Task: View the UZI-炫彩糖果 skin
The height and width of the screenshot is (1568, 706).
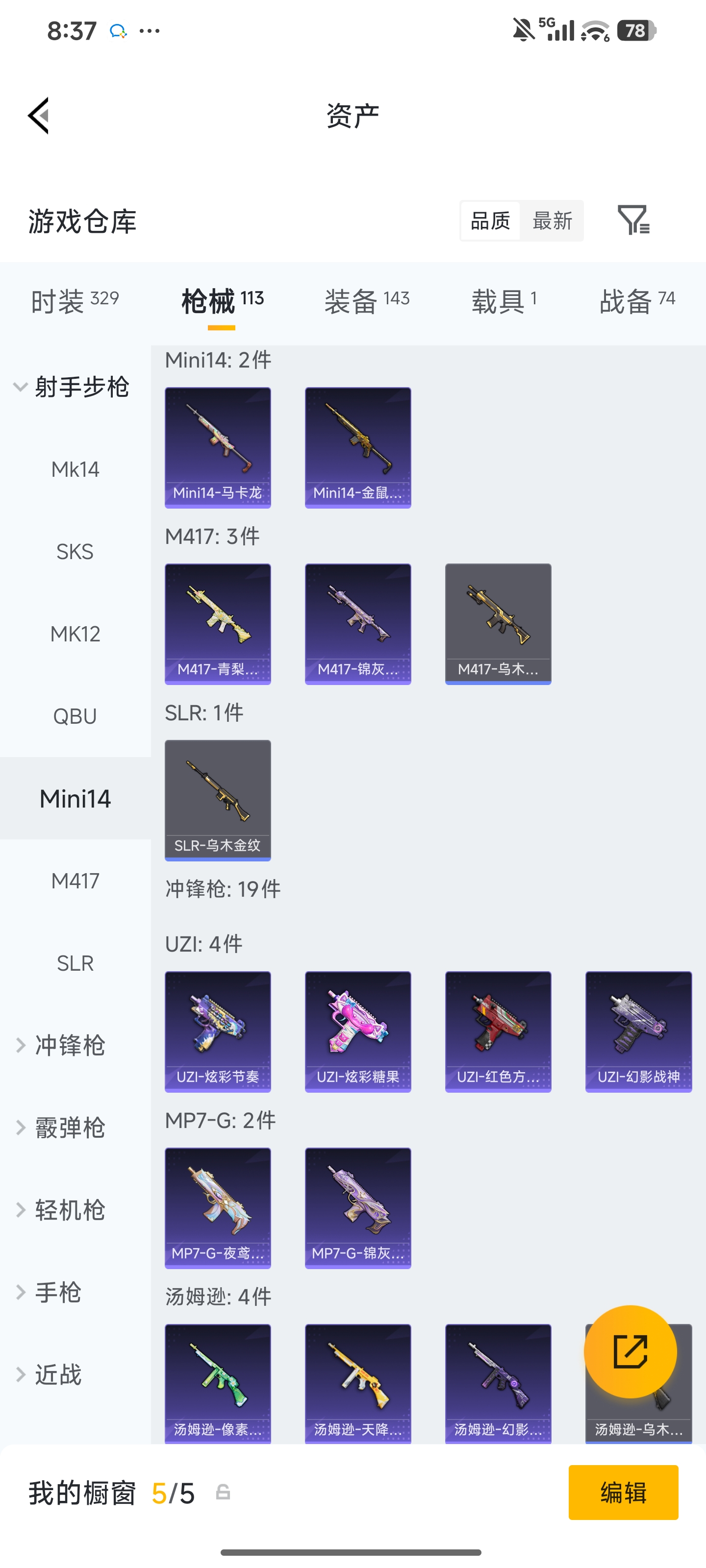Action: tap(357, 1032)
